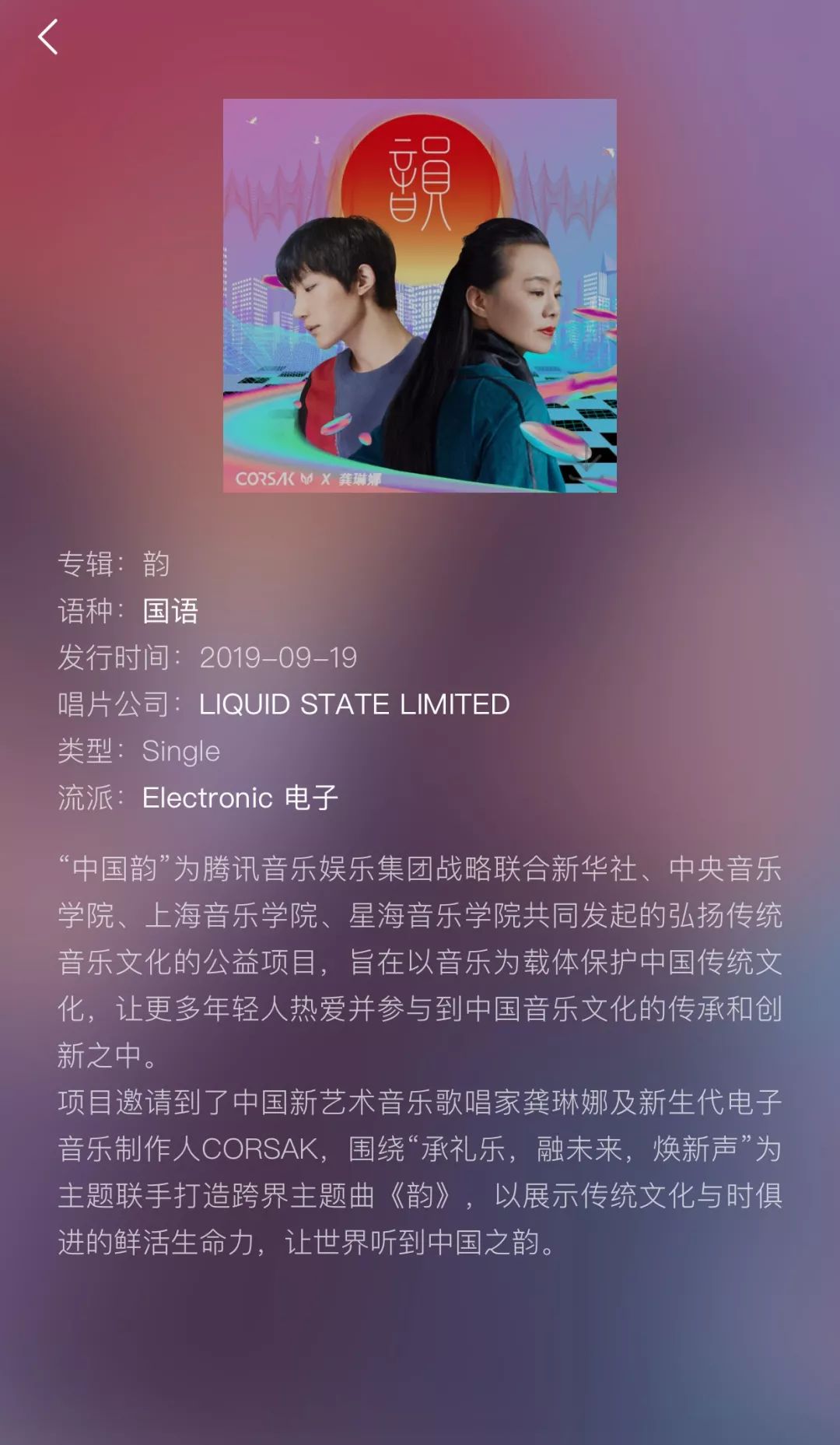Open the LIQUID STATE LIMITED label link
This screenshot has width=840, height=1445.
pos(354,704)
